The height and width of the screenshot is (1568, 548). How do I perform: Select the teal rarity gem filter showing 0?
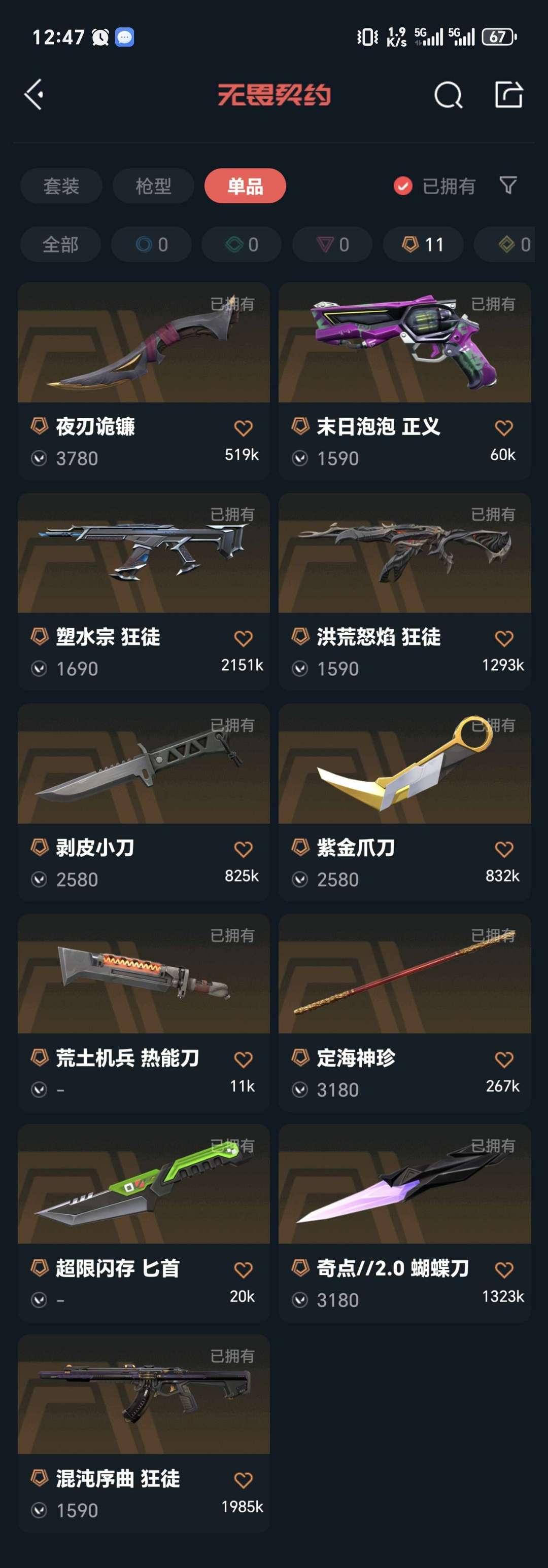click(x=241, y=244)
